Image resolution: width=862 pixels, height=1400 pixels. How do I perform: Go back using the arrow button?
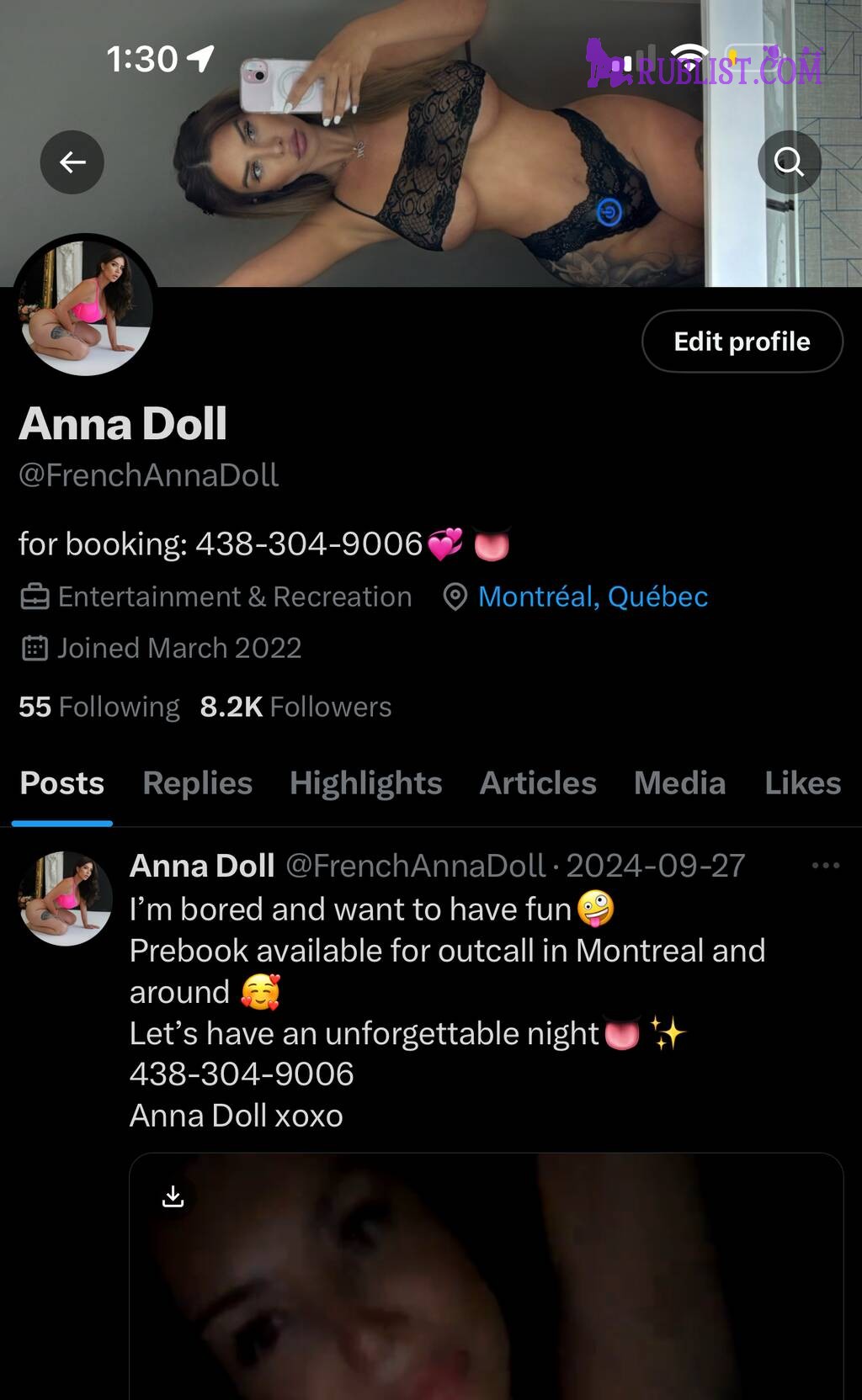pos(72,162)
